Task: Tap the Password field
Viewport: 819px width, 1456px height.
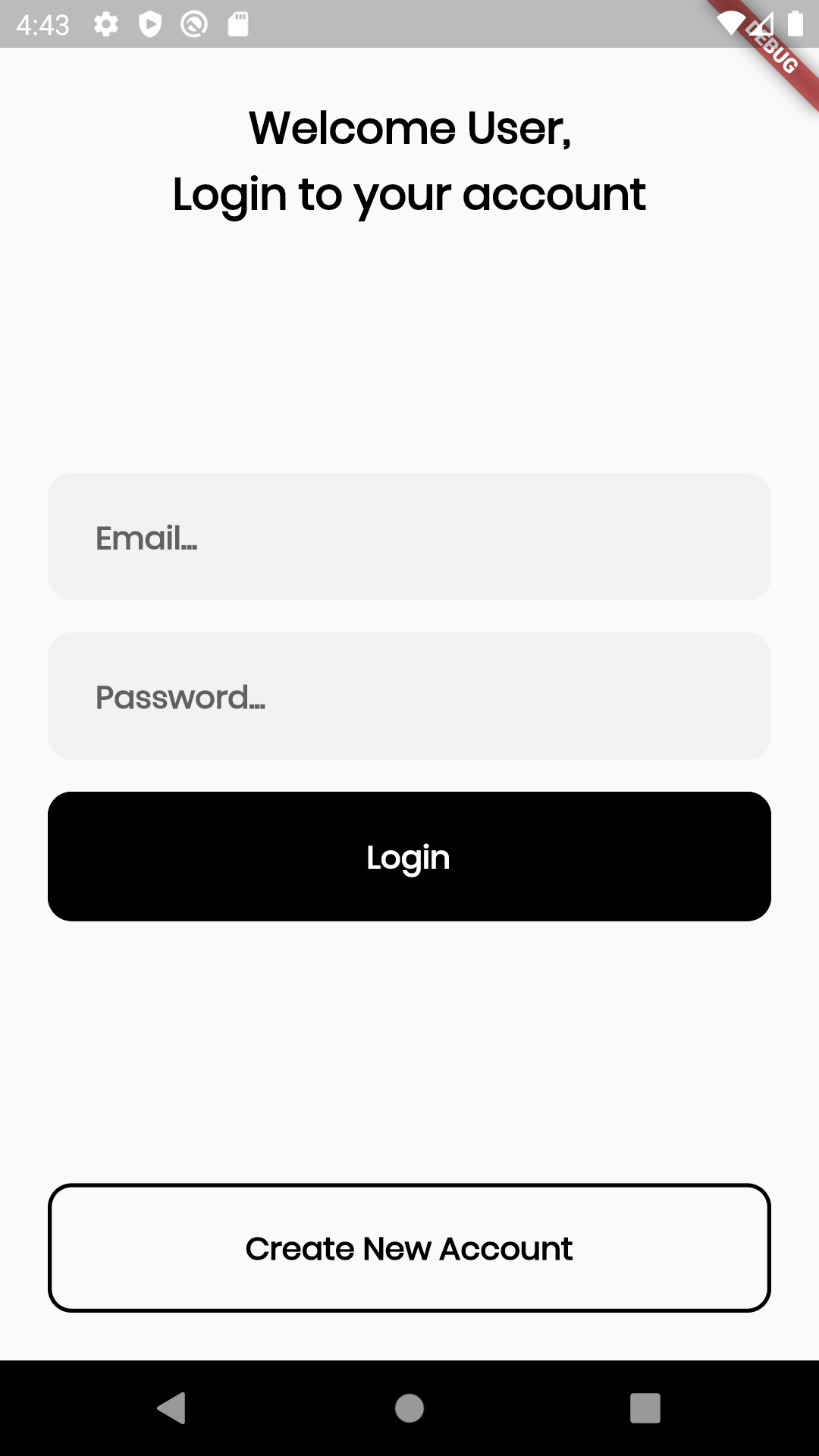Action: [x=409, y=696]
